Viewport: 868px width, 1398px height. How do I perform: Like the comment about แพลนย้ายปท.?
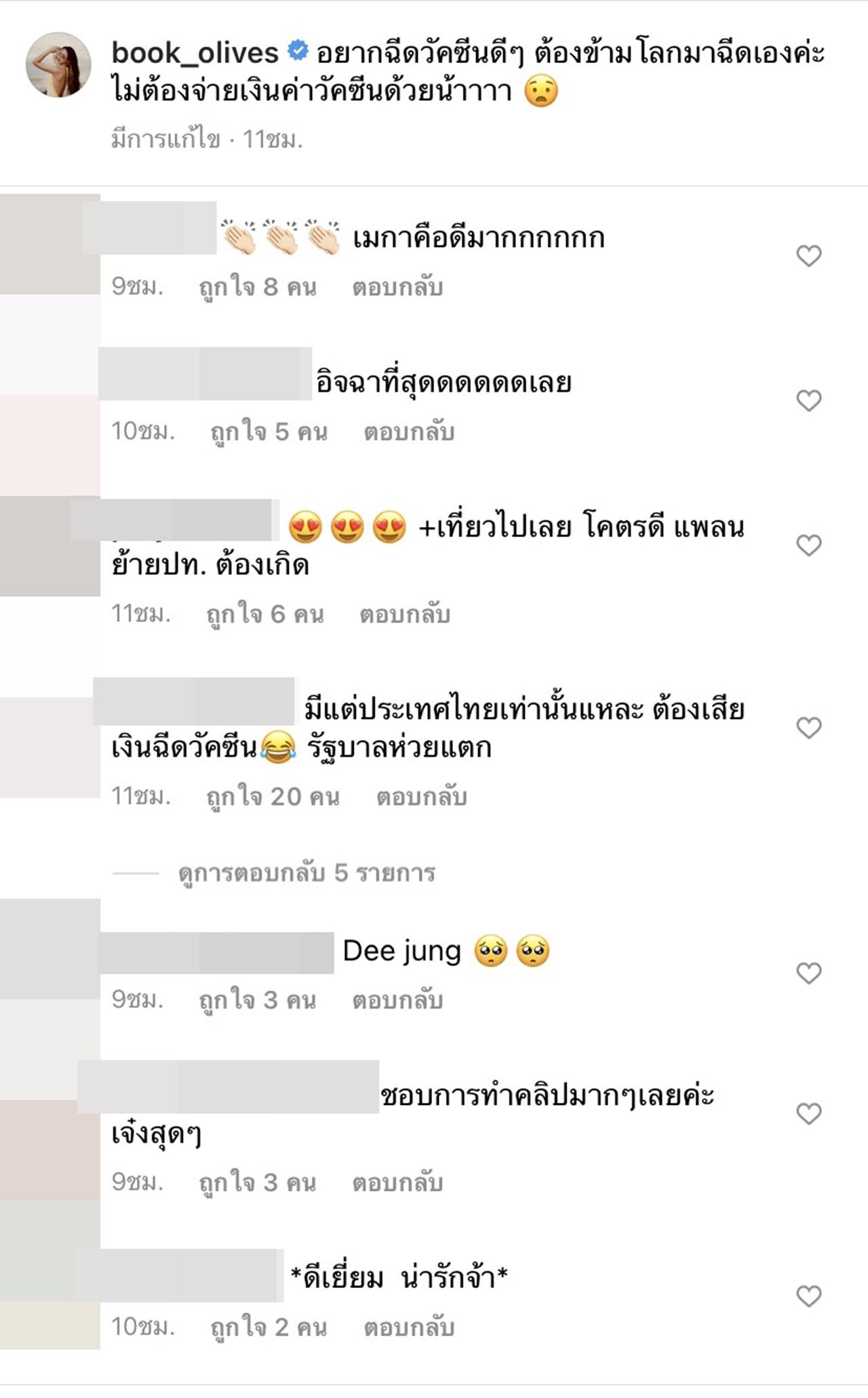808,545
